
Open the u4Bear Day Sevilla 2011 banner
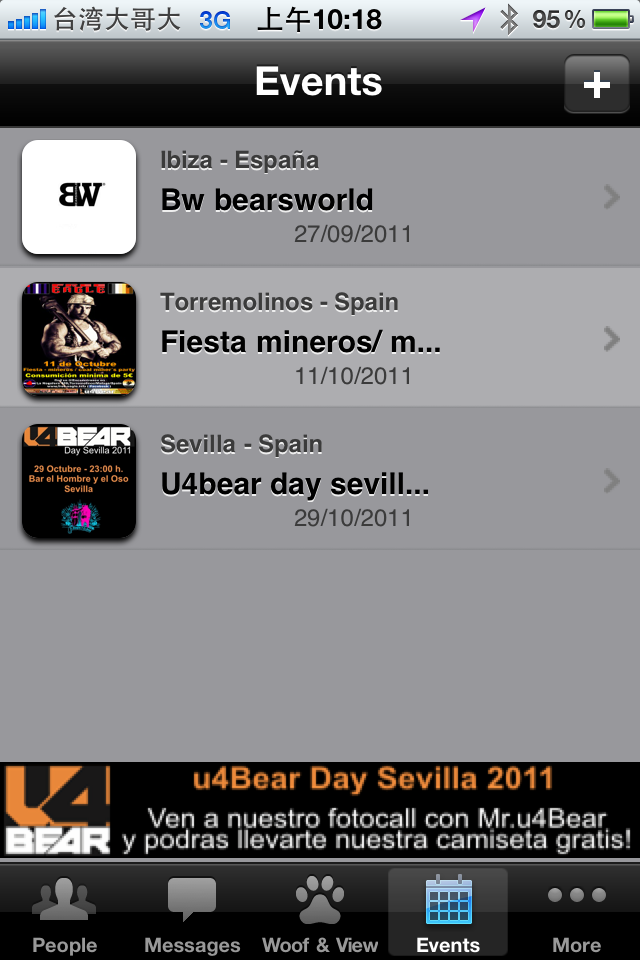coord(320,810)
